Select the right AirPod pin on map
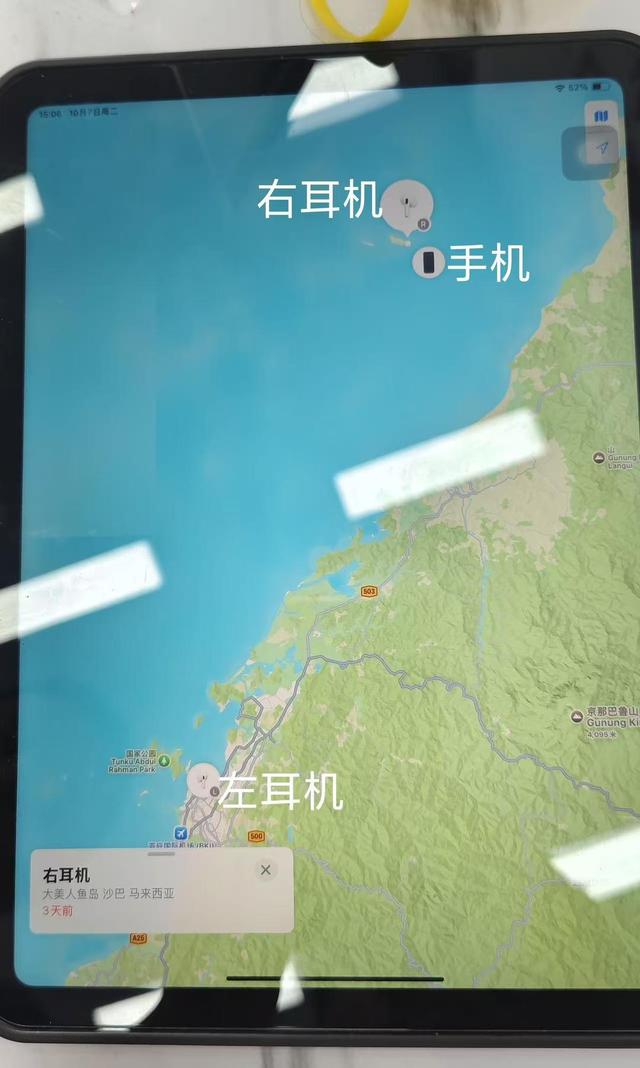The width and height of the screenshot is (640, 1068). [x=407, y=205]
